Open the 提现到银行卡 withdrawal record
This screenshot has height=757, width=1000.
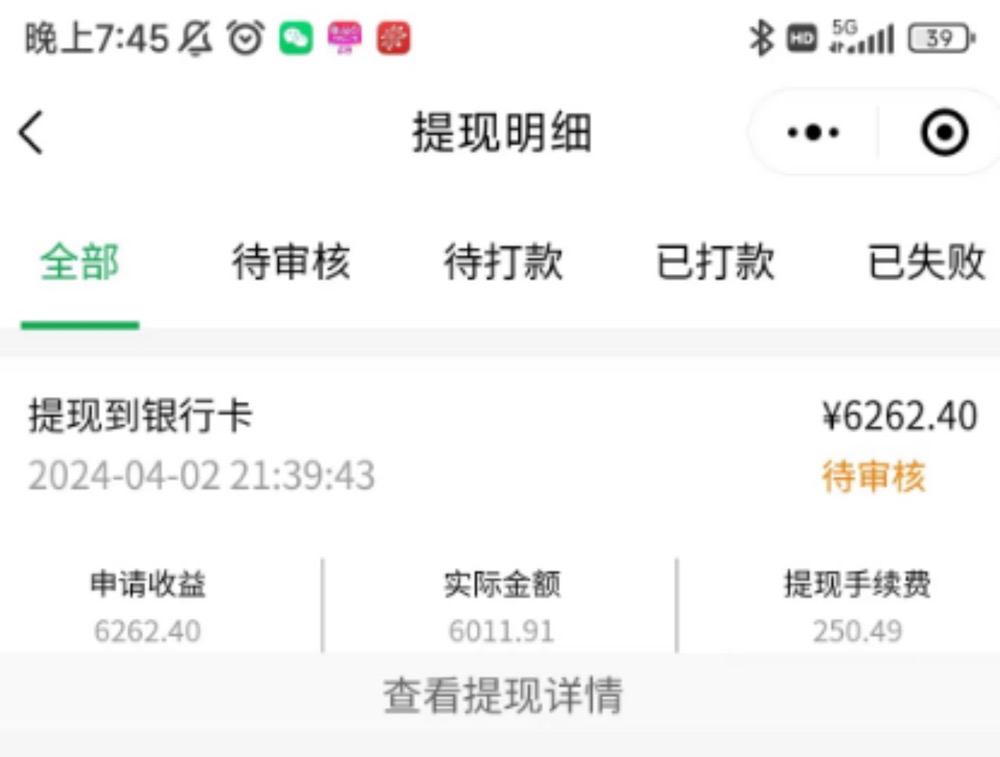(x=140, y=416)
